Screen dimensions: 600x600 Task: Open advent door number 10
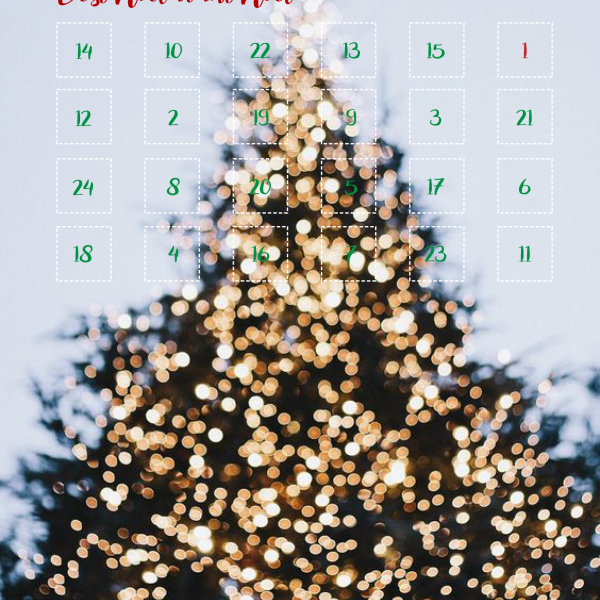172,51
